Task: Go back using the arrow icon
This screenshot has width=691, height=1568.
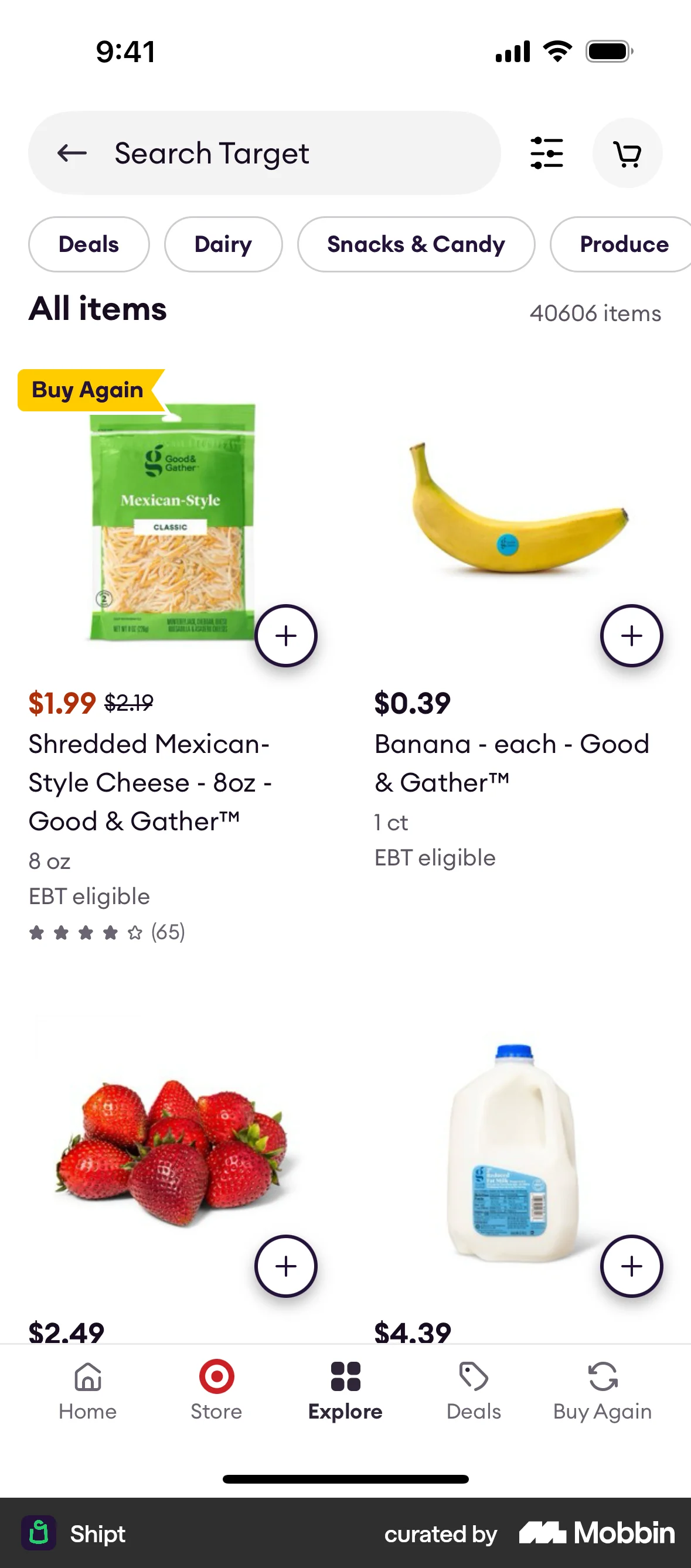Action: coord(72,154)
